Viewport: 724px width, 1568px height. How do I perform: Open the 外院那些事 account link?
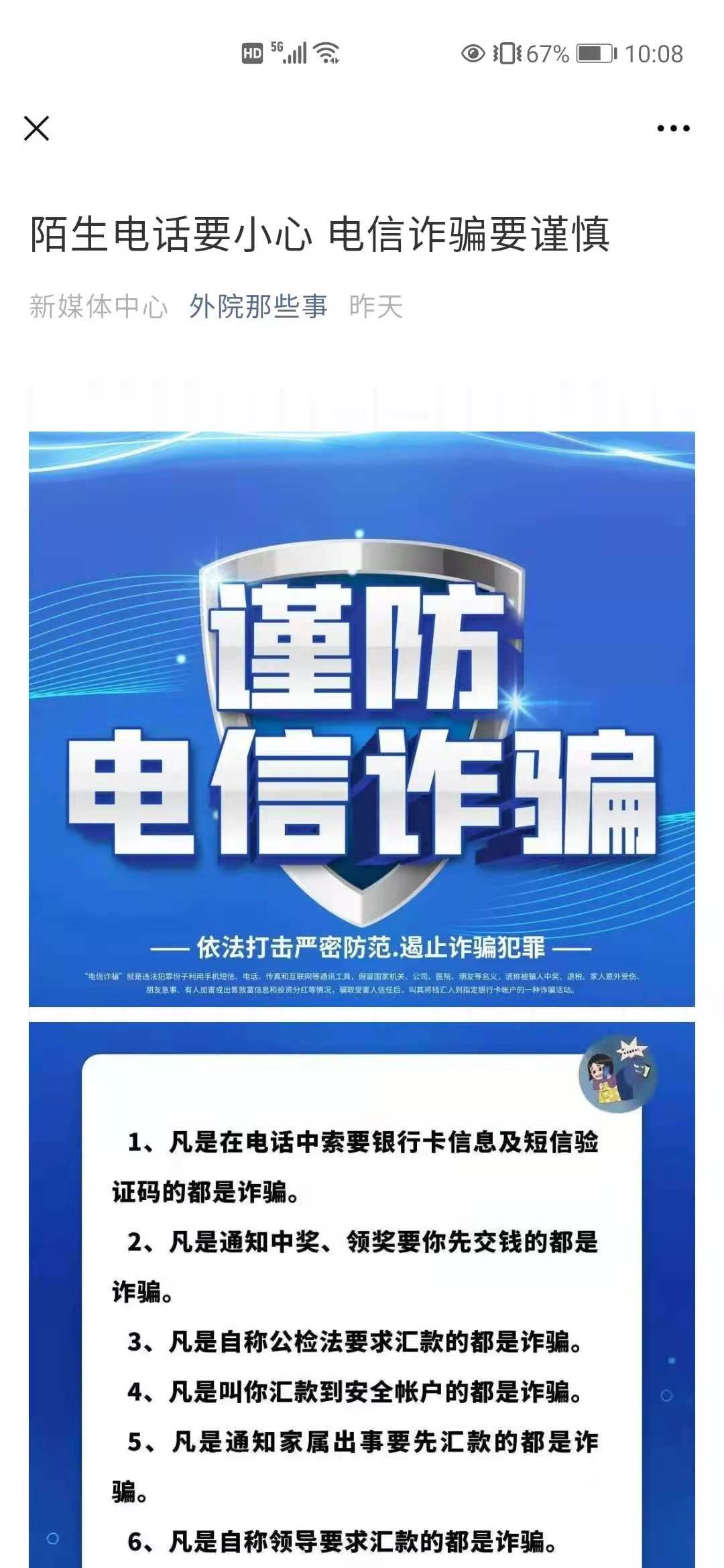258,306
